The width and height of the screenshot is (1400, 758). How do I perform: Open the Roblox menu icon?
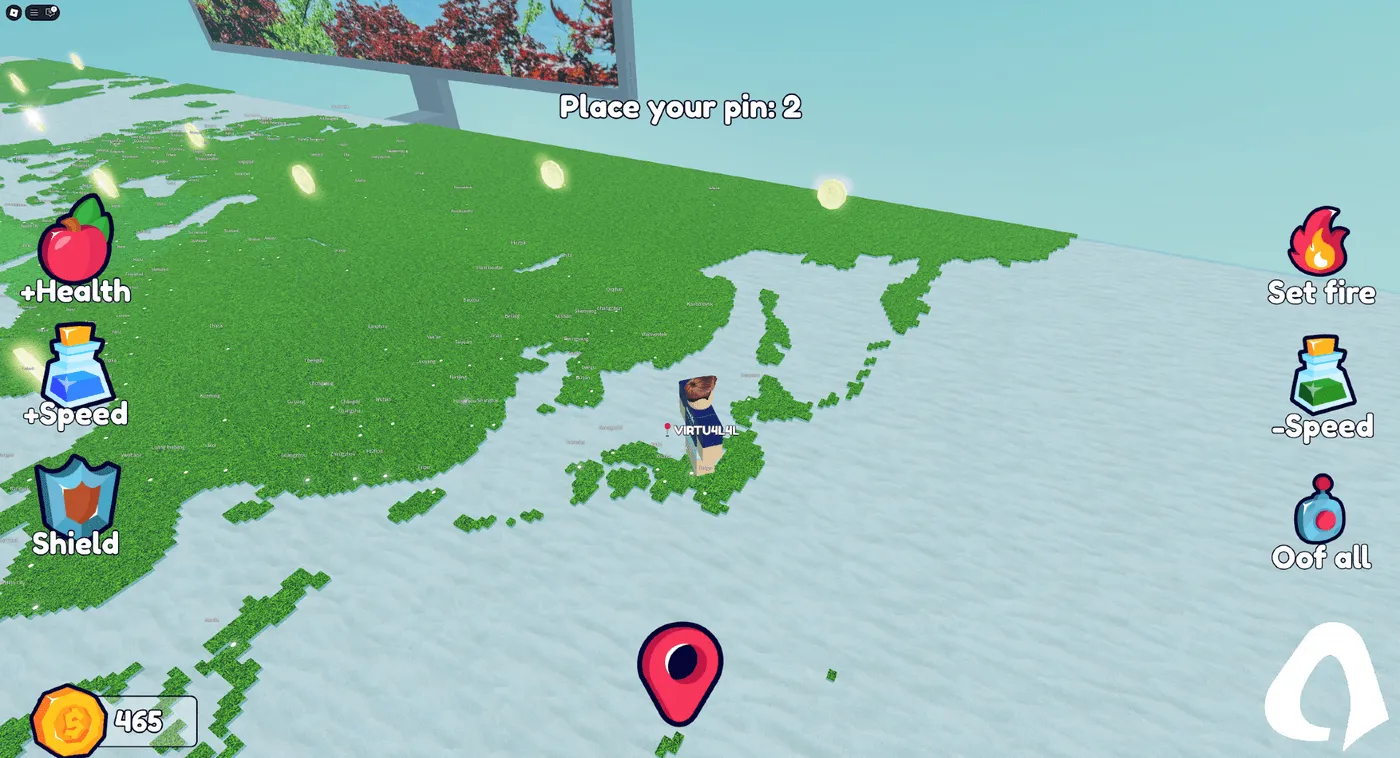tap(13, 12)
